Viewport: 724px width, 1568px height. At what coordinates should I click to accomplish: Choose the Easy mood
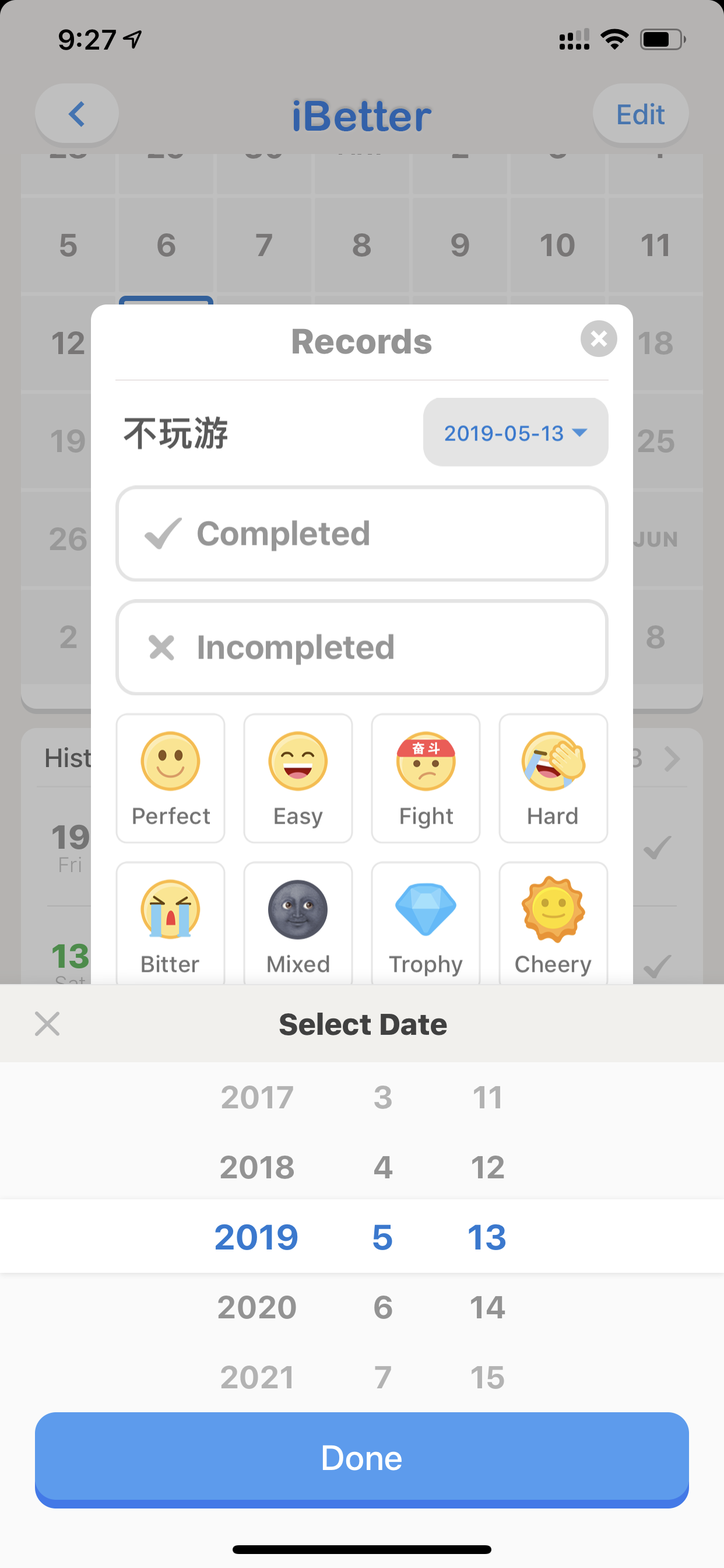point(298,779)
